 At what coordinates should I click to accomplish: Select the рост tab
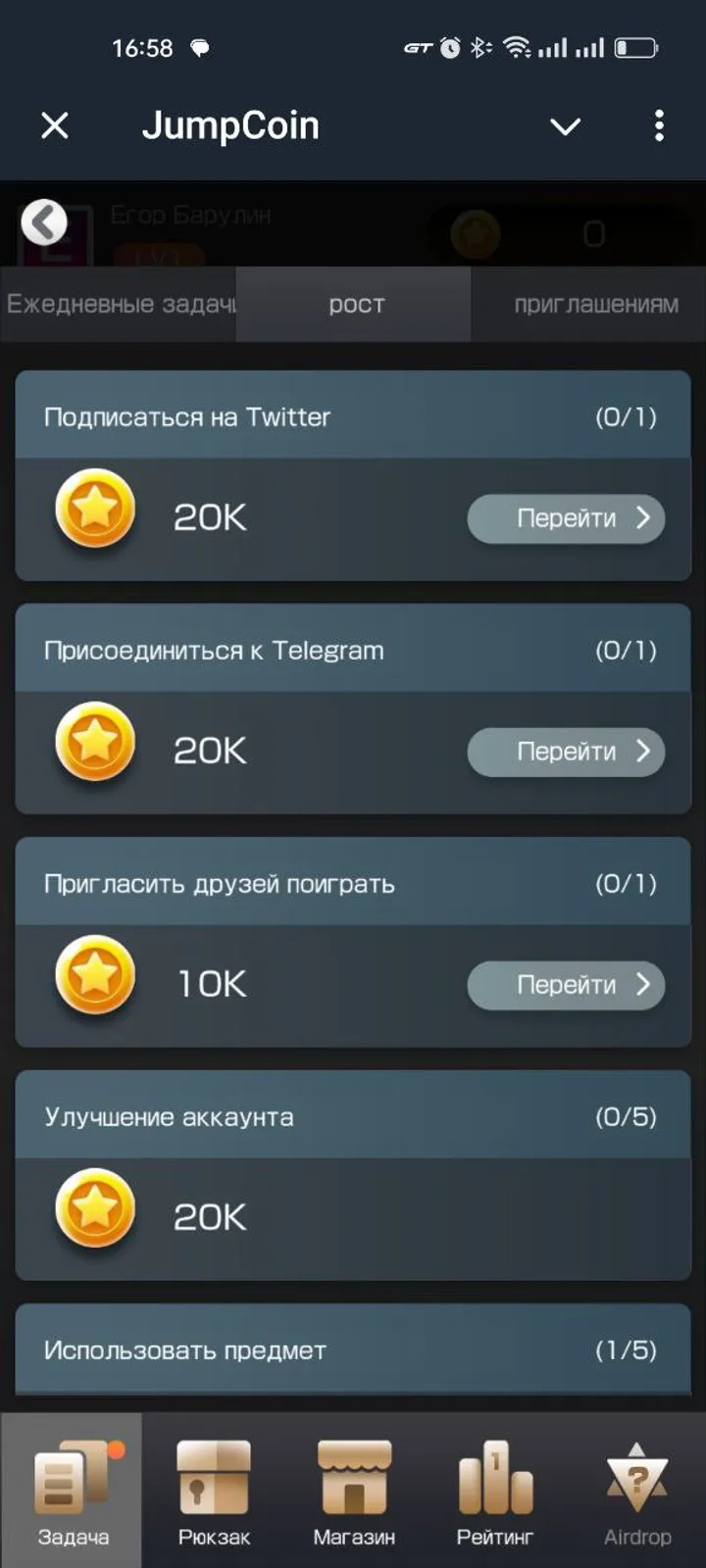353,304
